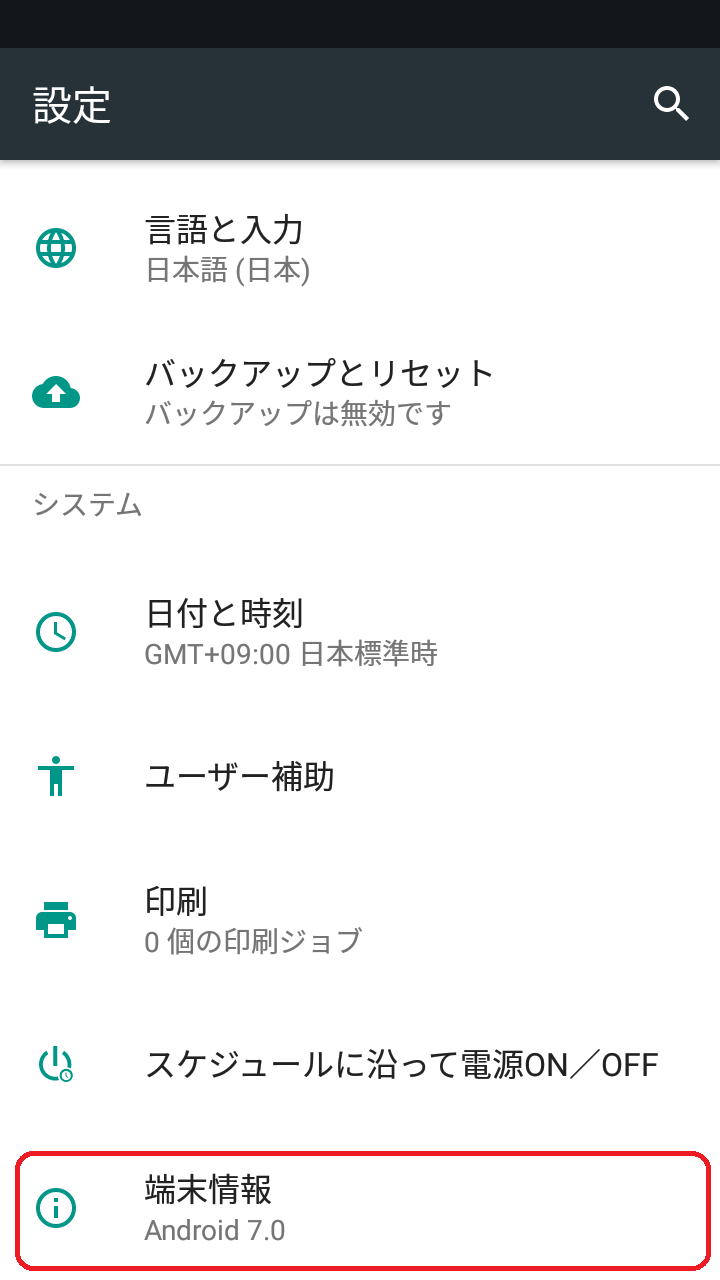The image size is (720, 1280).
Task: Tap the search icon in the 設定 bar
Action: pyautogui.click(x=671, y=104)
